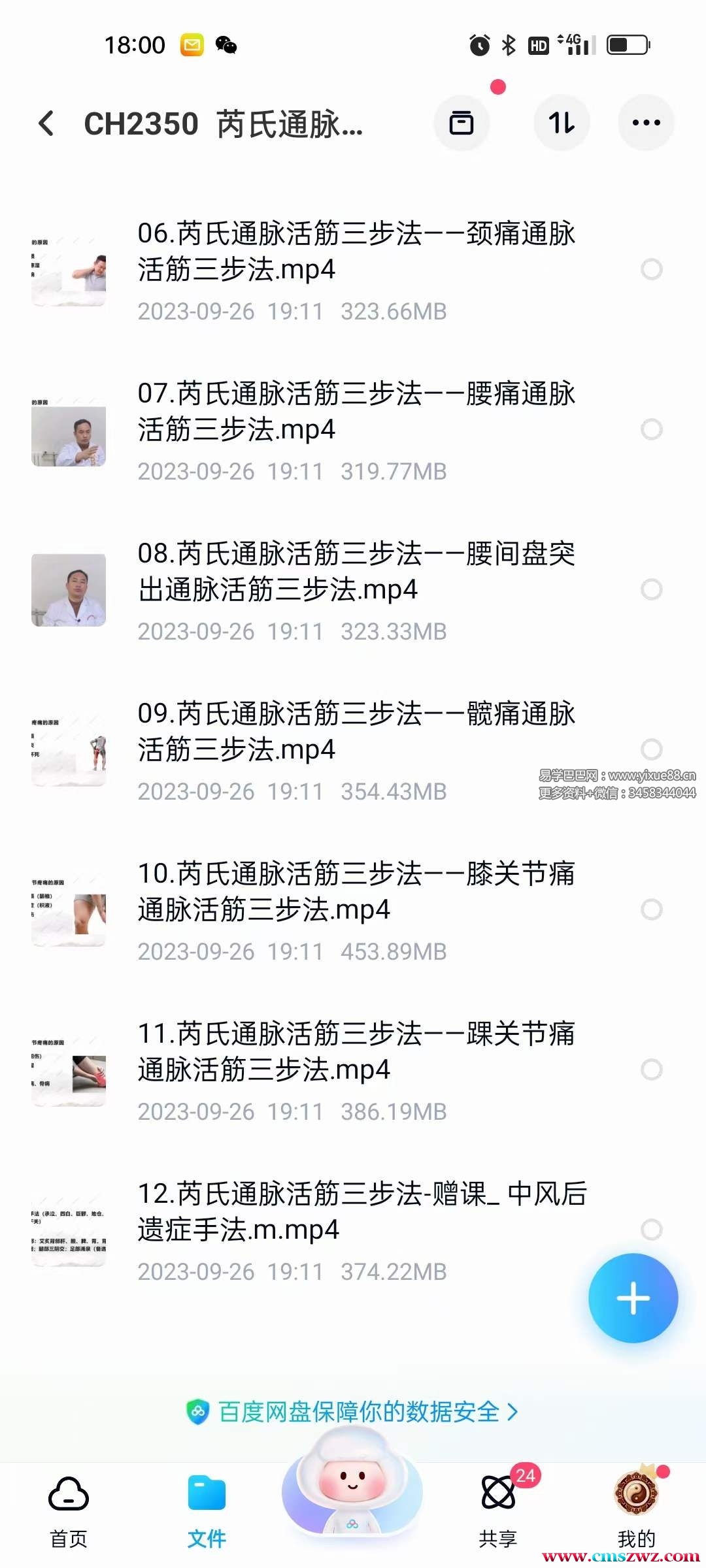Go back from the CH2350 folder
Image resolution: width=706 pixels, height=1568 pixels.
(x=46, y=123)
